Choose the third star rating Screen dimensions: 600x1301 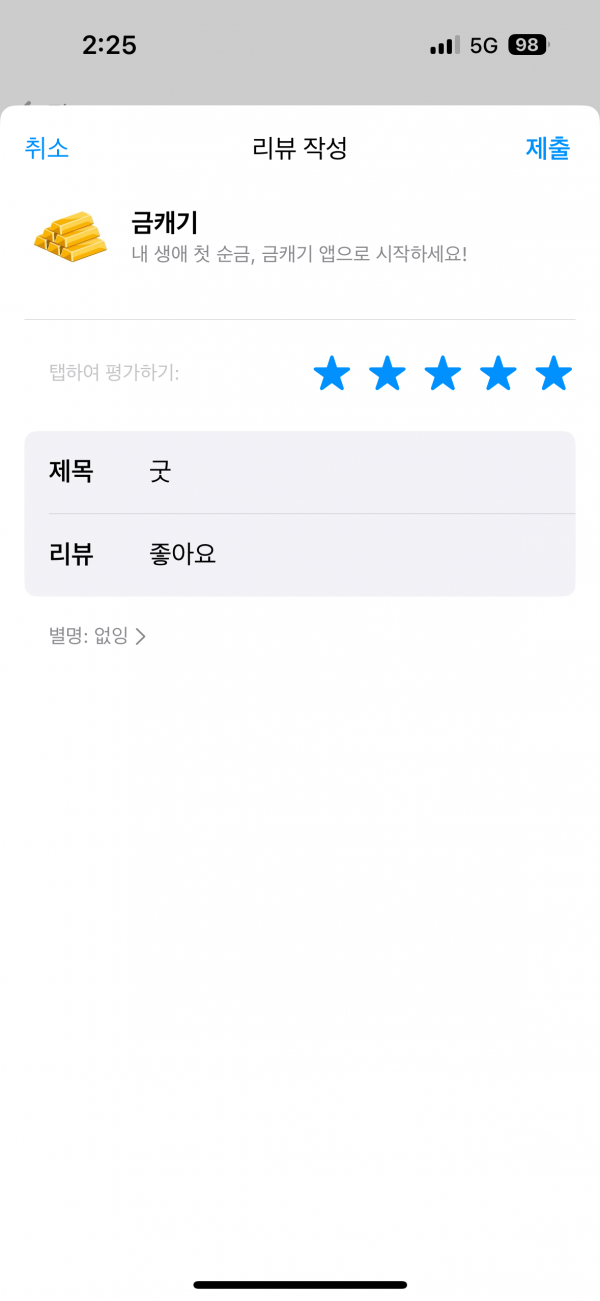click(x=443, y=374)
